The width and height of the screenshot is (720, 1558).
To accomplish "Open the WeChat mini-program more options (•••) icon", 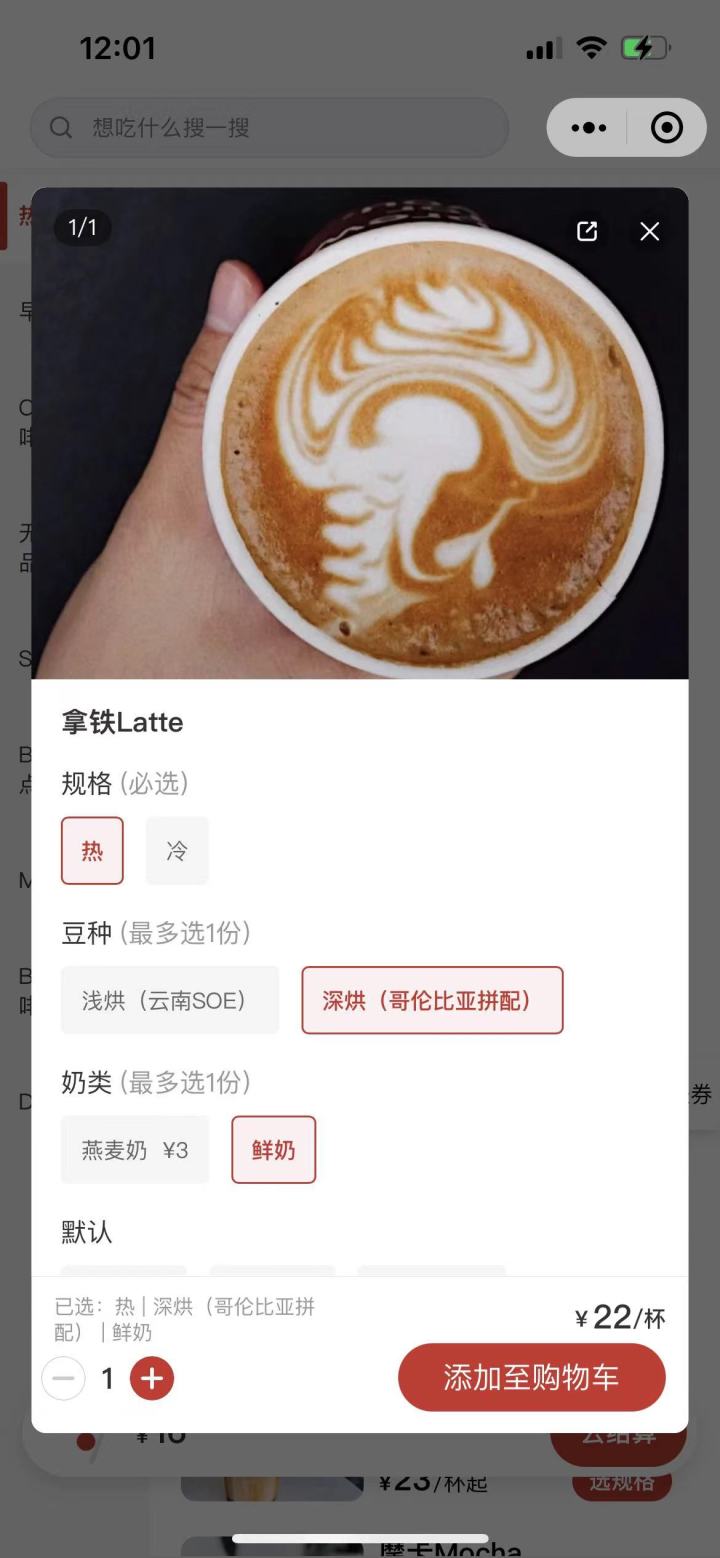I will tap(588, 127).
